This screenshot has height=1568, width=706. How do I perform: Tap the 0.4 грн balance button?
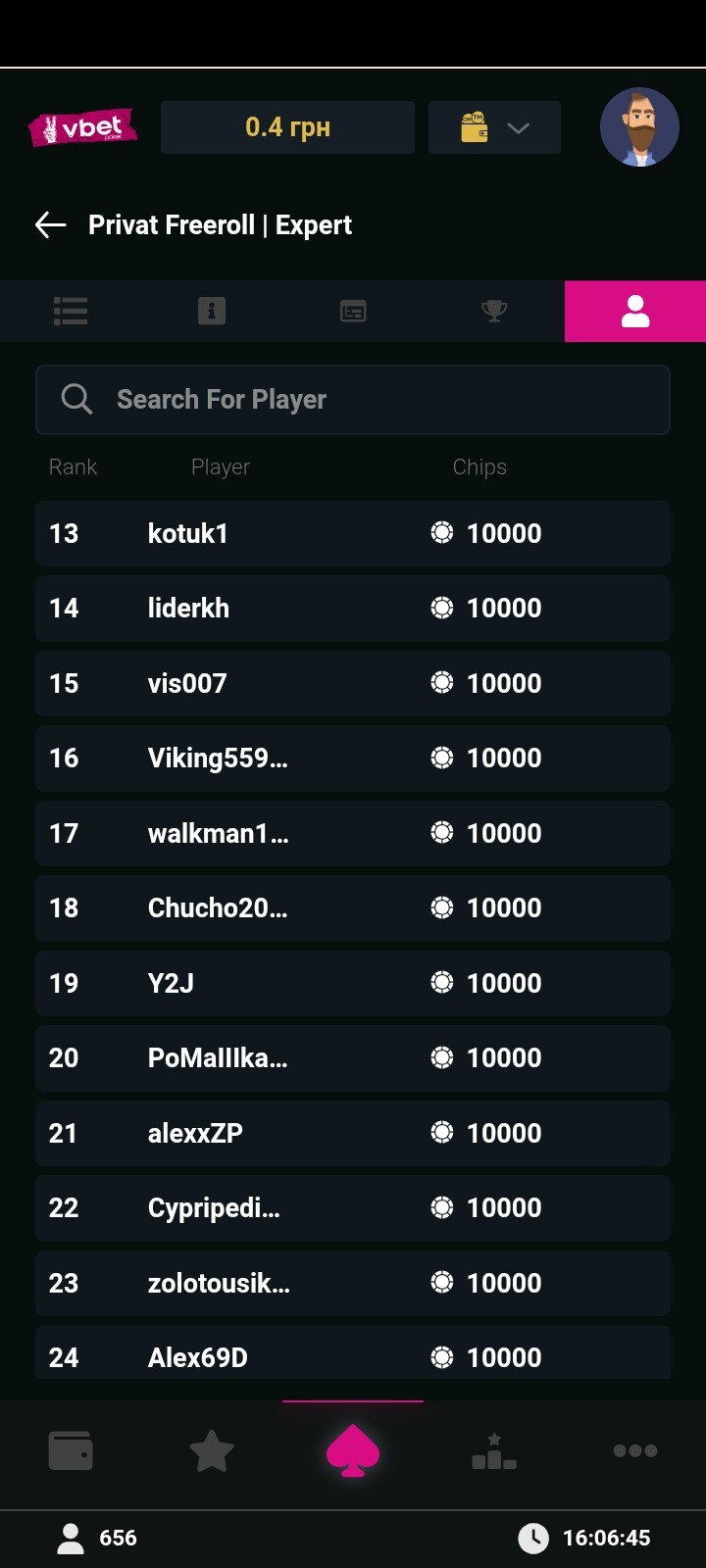coord(287,127)
